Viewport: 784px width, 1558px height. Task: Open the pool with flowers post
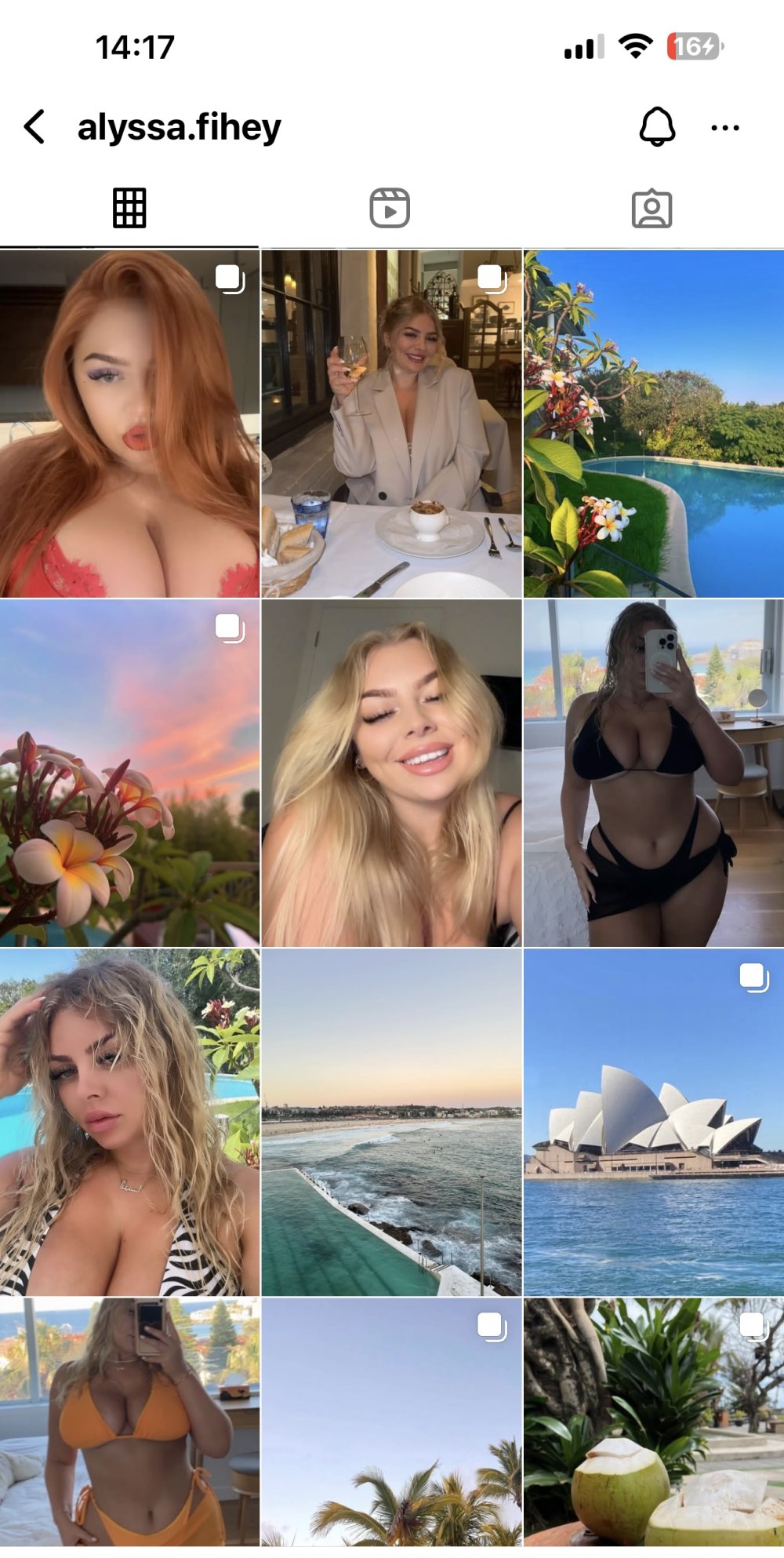tap(653, 424)
